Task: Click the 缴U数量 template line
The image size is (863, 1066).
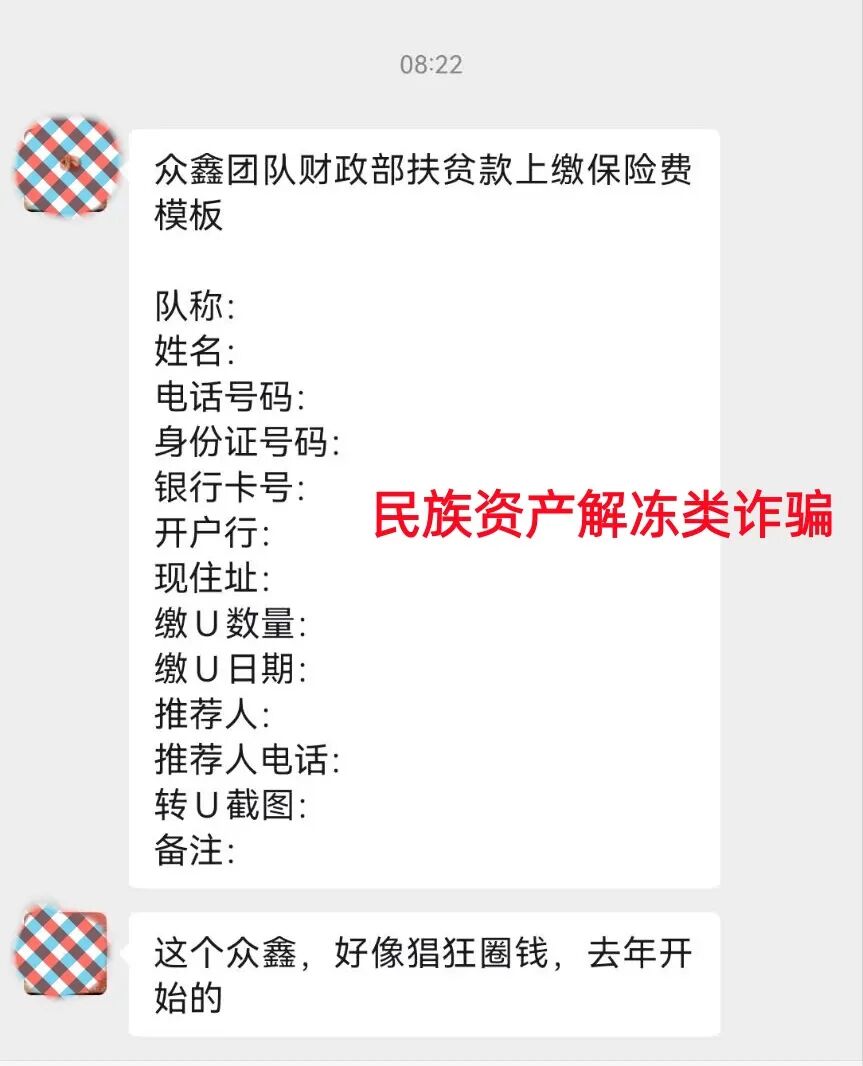Action: 230,623
